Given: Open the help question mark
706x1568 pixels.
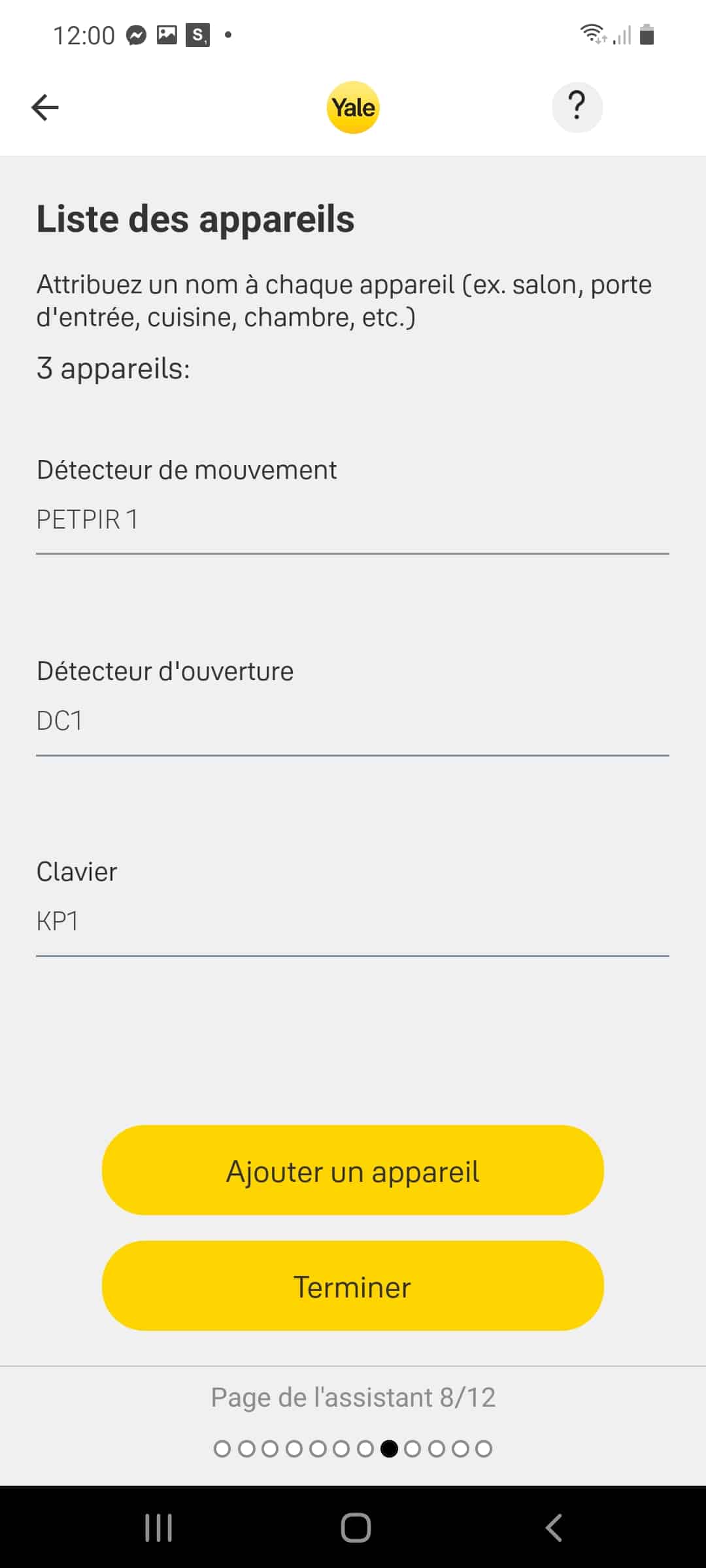Looking at the screenshot, I should (577, 107).
